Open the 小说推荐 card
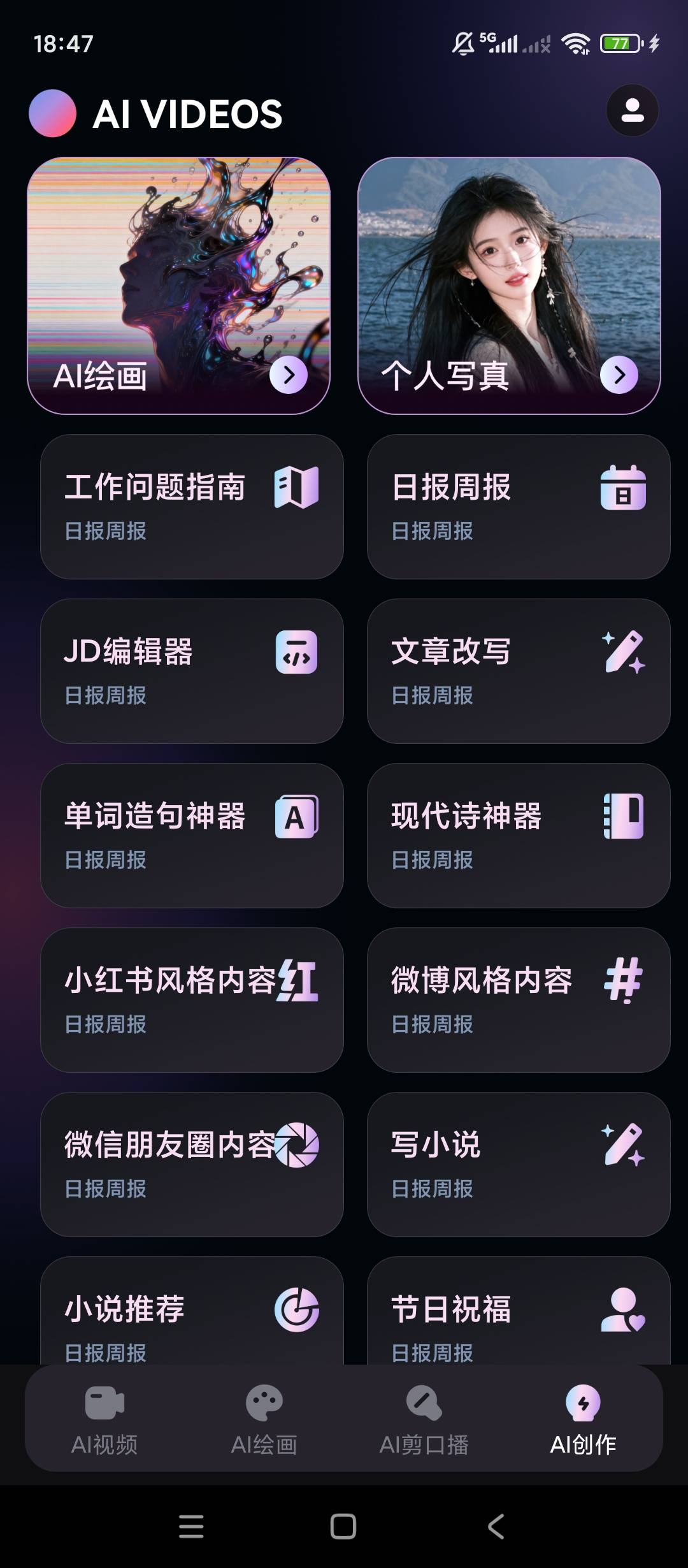 click(192, 1311)
